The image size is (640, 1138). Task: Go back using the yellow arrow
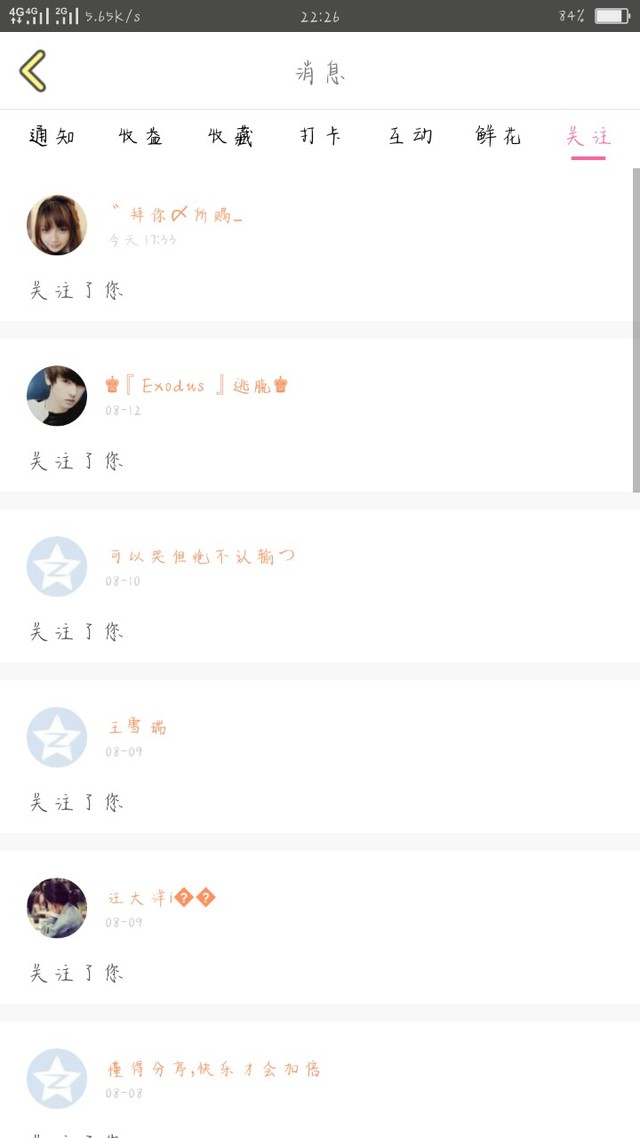click(x=33, y=72)
